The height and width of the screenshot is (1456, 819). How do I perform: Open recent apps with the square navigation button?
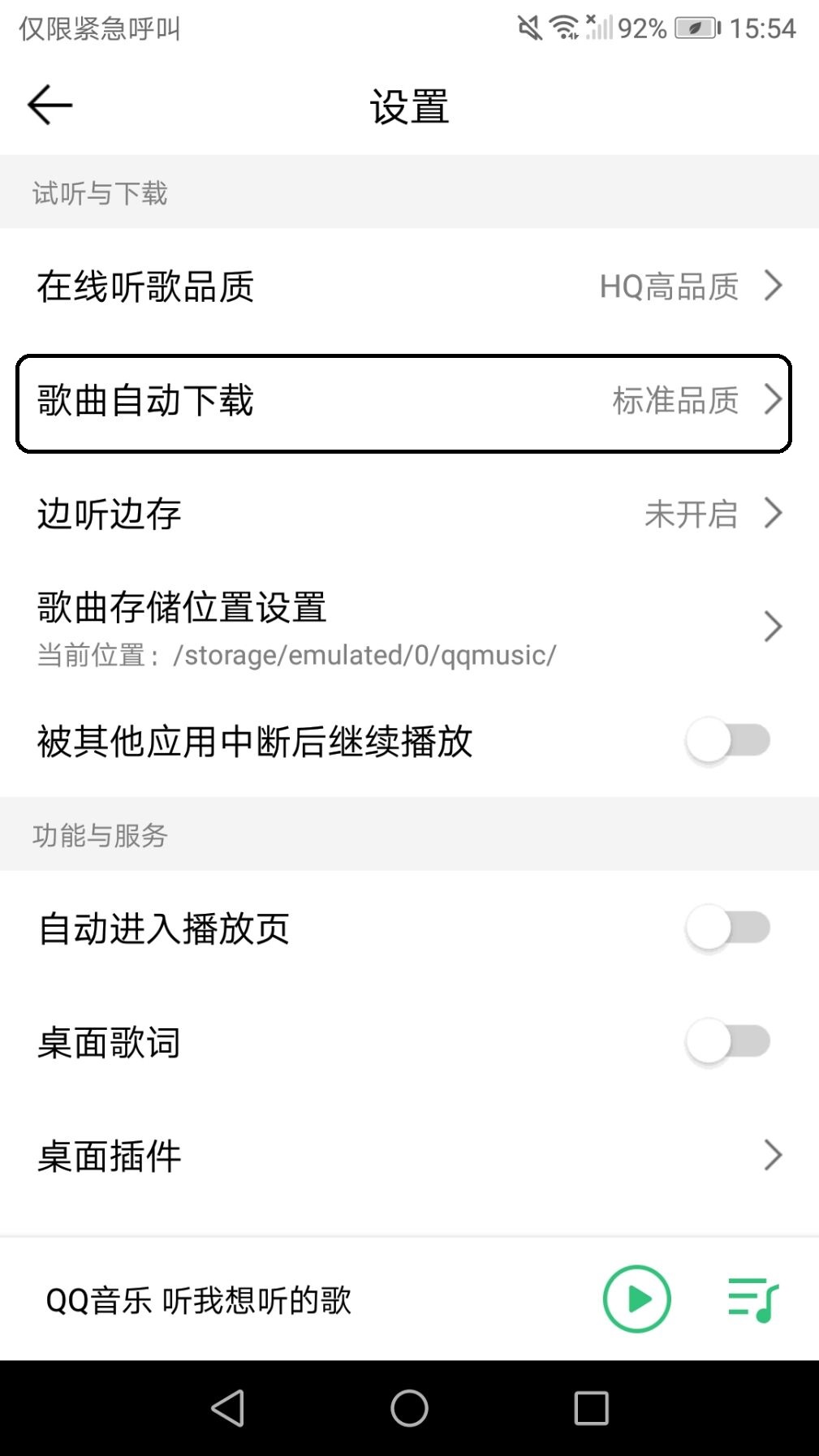pyautogui.click(x=593, y=1410)
